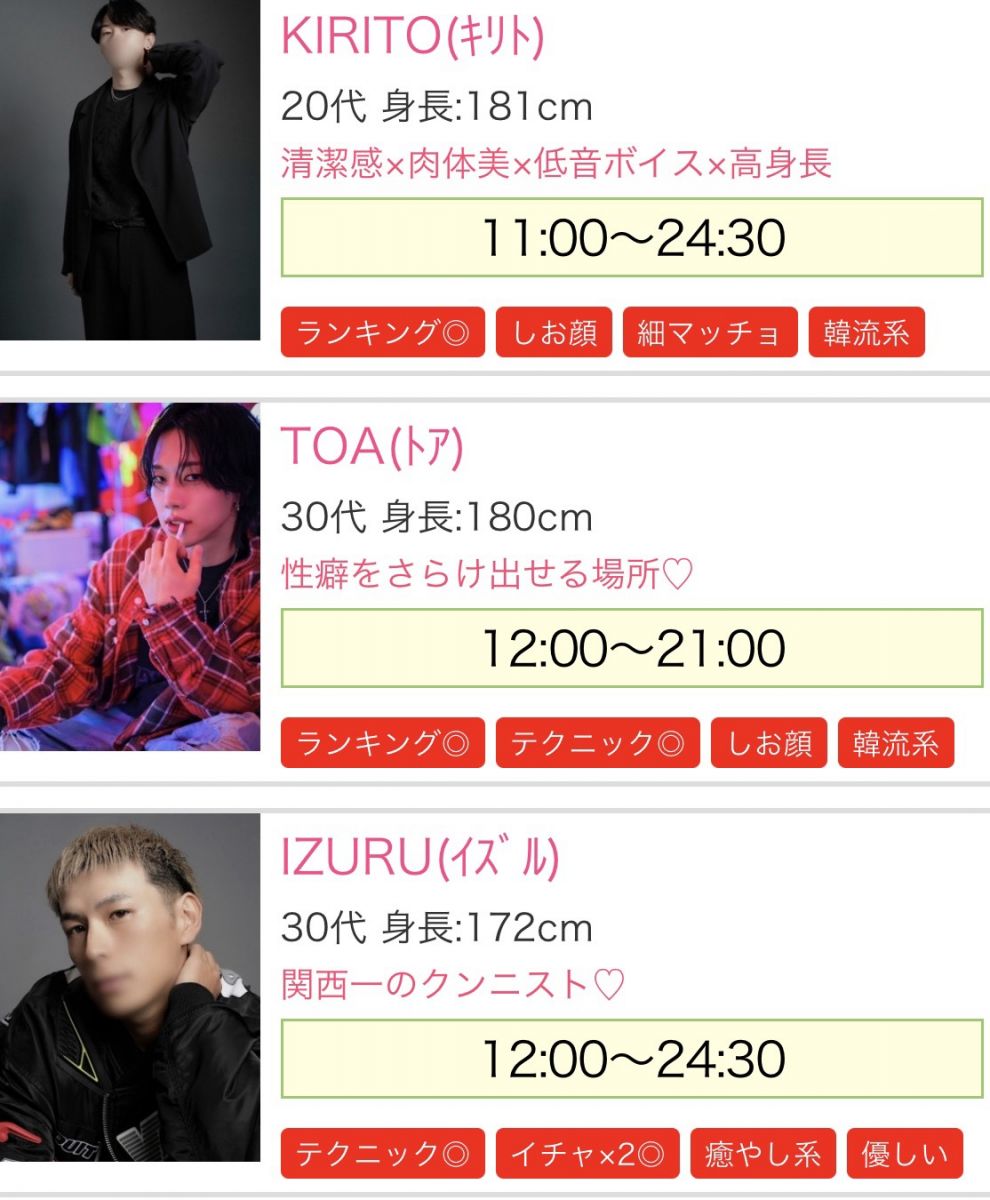The height and width of the screenshot is (1200, 990).
Task: Tap KIRITO's ランキング◎ tag
Action: (382, 333)
